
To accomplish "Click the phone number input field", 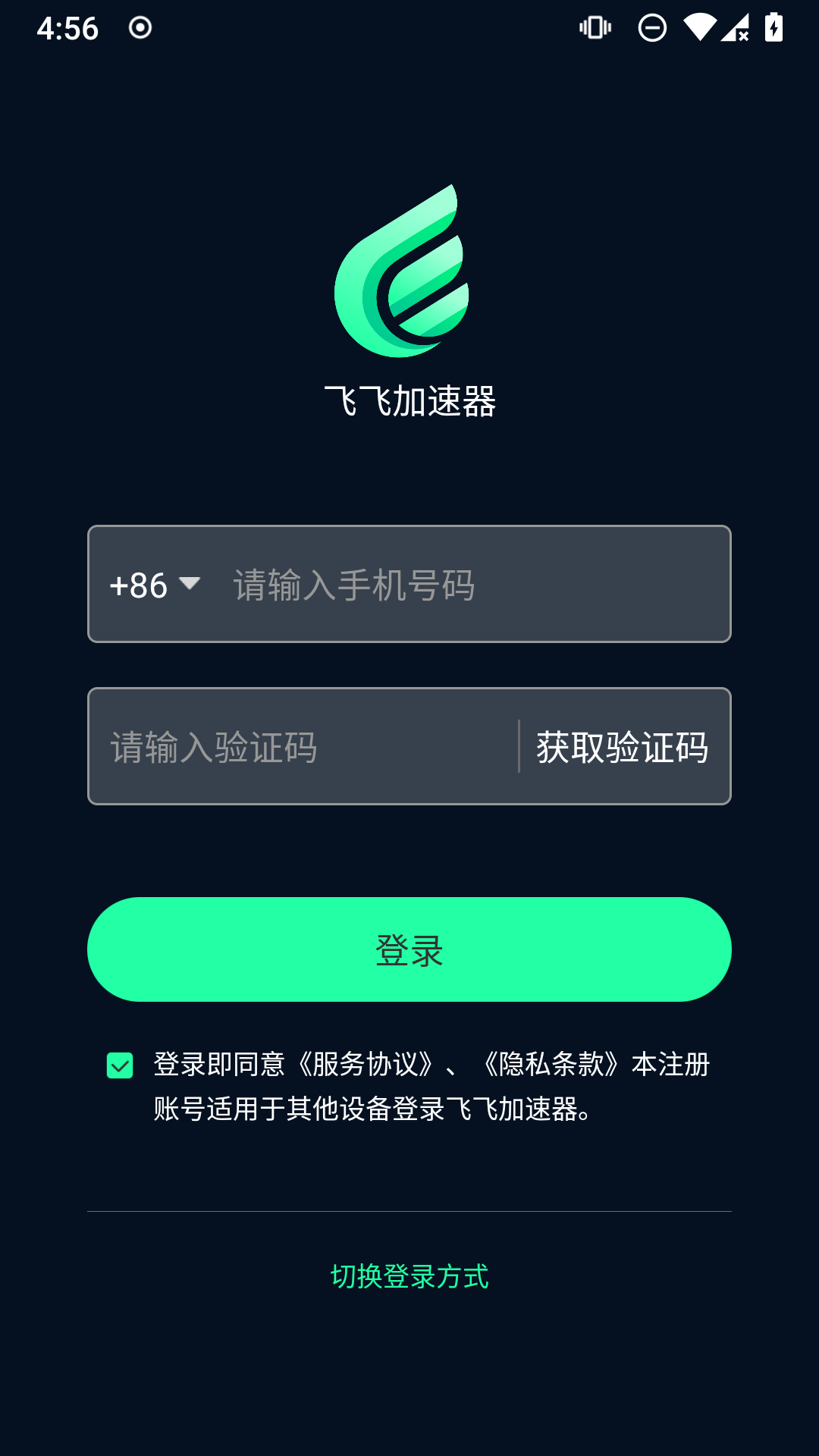I will pos(455,584).
